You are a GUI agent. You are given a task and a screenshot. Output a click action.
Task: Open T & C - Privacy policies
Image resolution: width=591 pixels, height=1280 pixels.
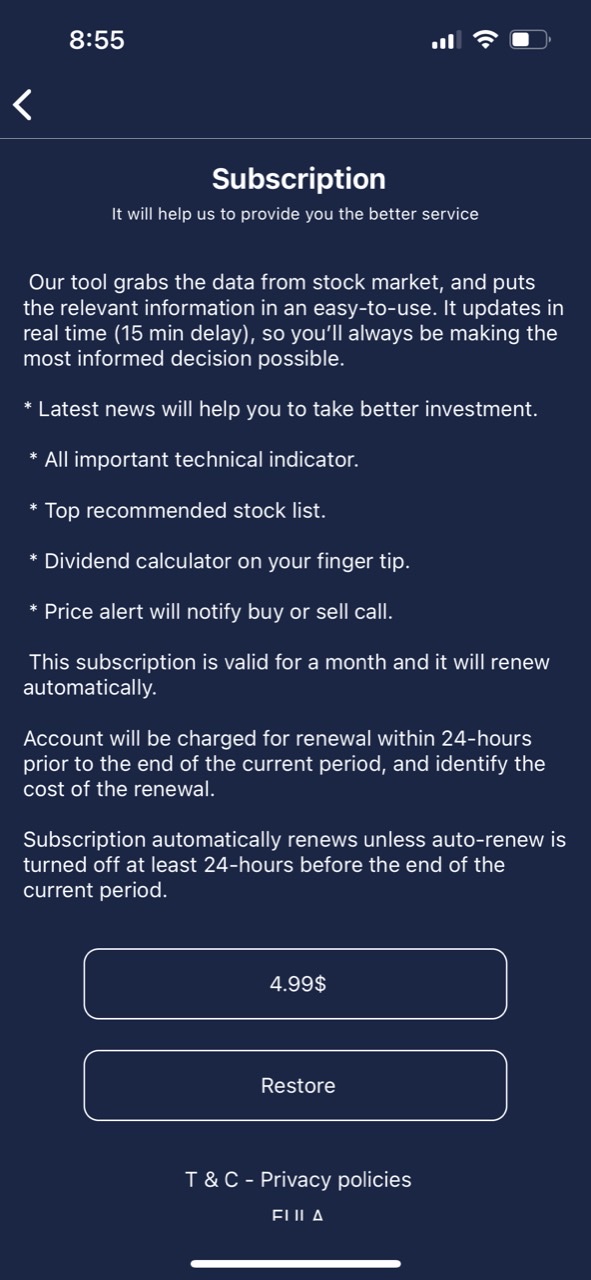pos(298,1180)
